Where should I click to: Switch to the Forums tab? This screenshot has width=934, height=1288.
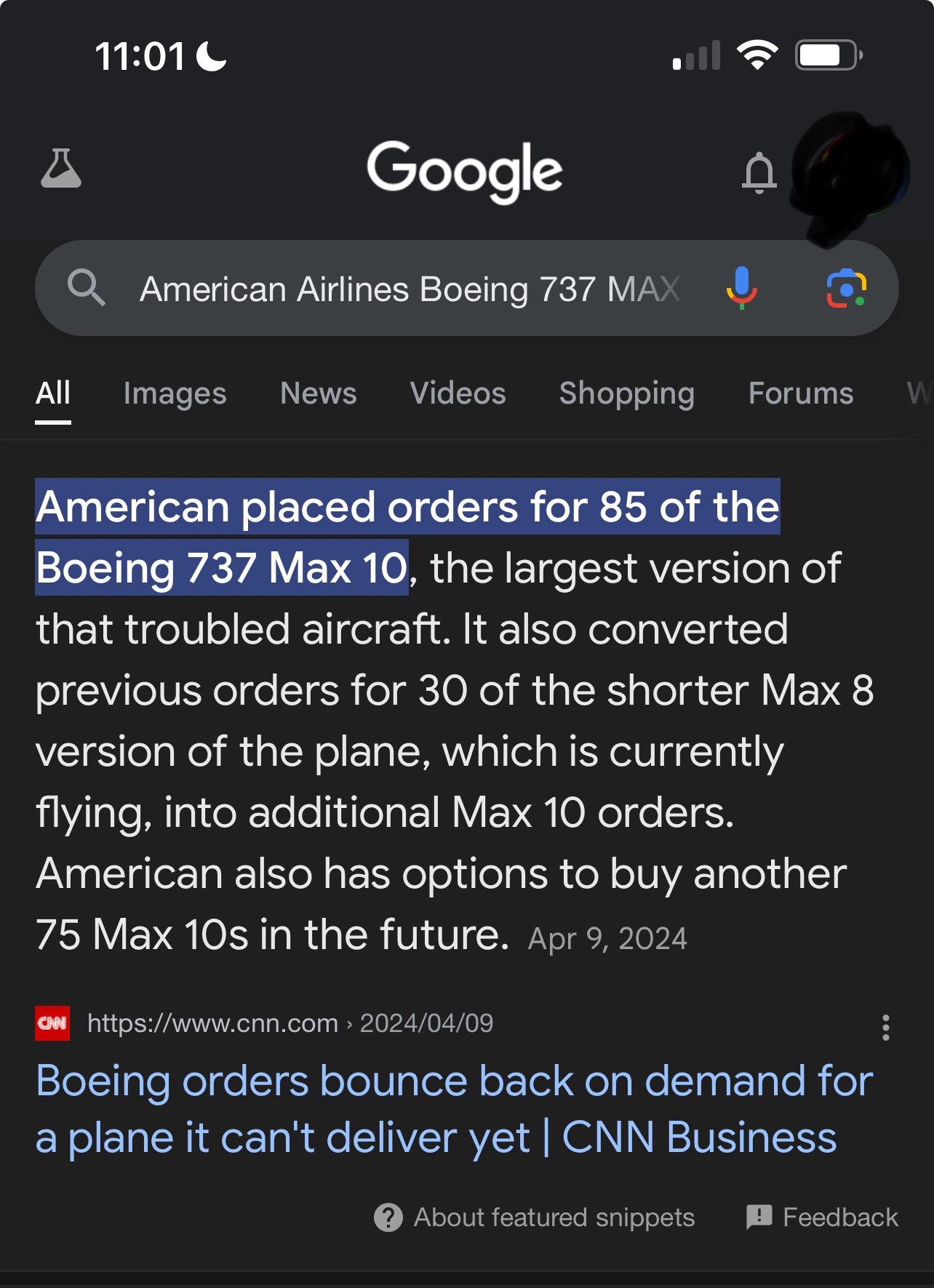pyautogui.click(x=800, y=393)
